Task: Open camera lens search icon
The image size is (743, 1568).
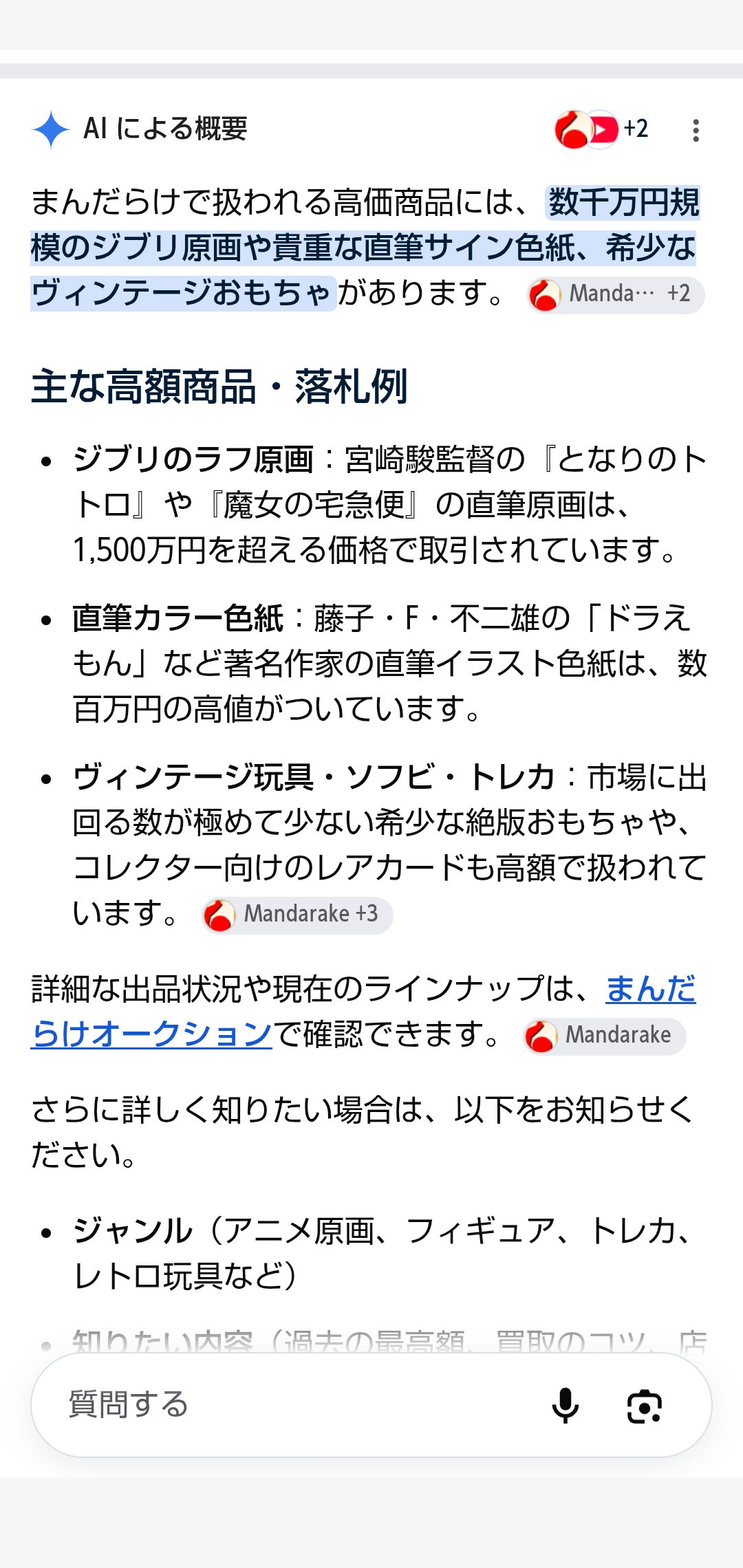Action: [x=645, y=1406]
